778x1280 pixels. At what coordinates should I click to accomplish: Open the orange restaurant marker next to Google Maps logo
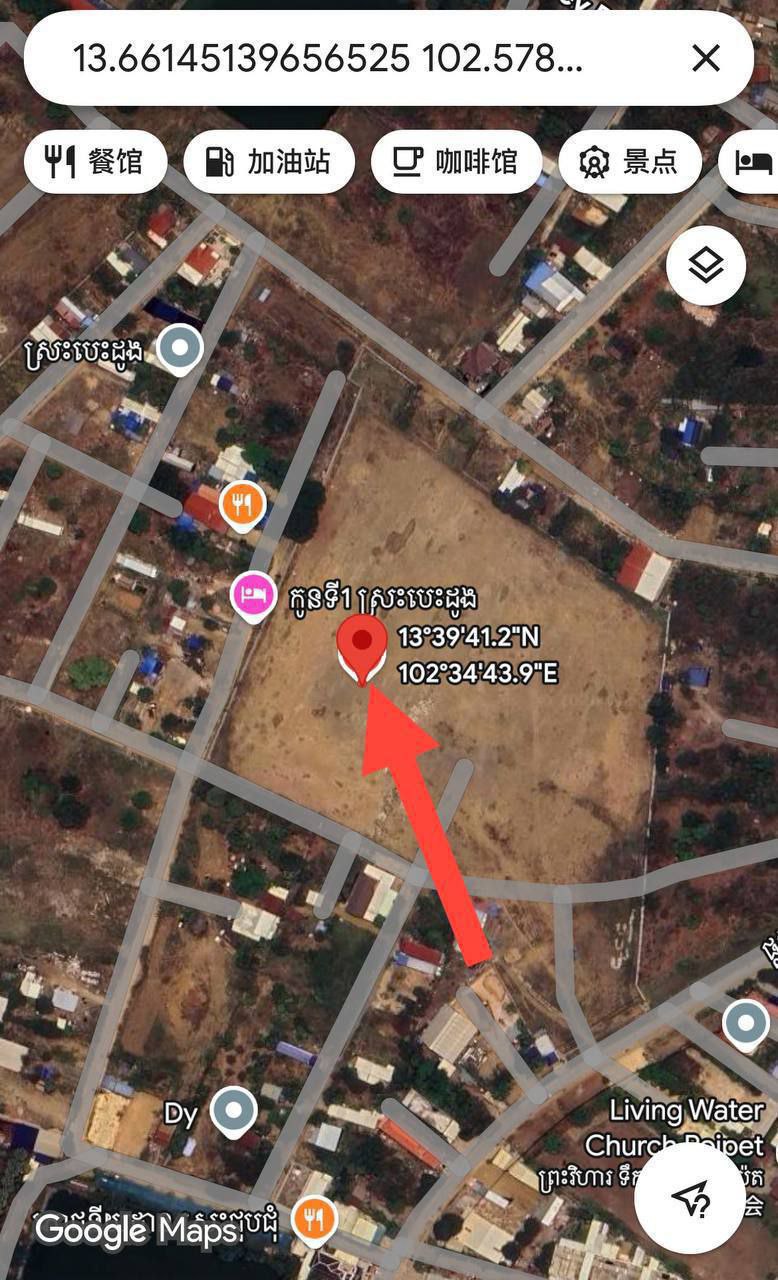pyautogui.click(x=314, y=1221)
